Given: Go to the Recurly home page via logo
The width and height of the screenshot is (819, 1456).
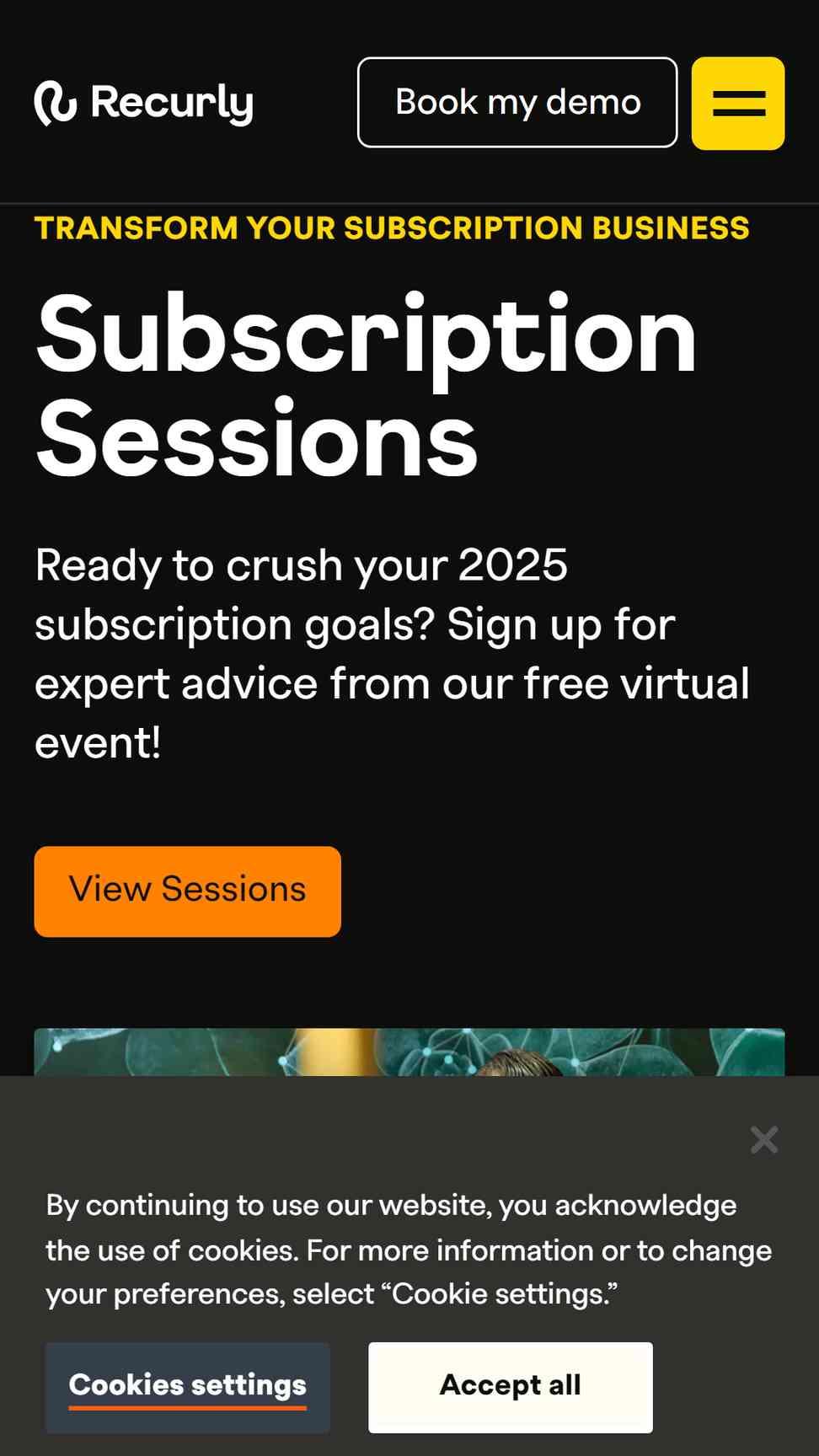Looking at the screenshot, I should click(144, 103).
